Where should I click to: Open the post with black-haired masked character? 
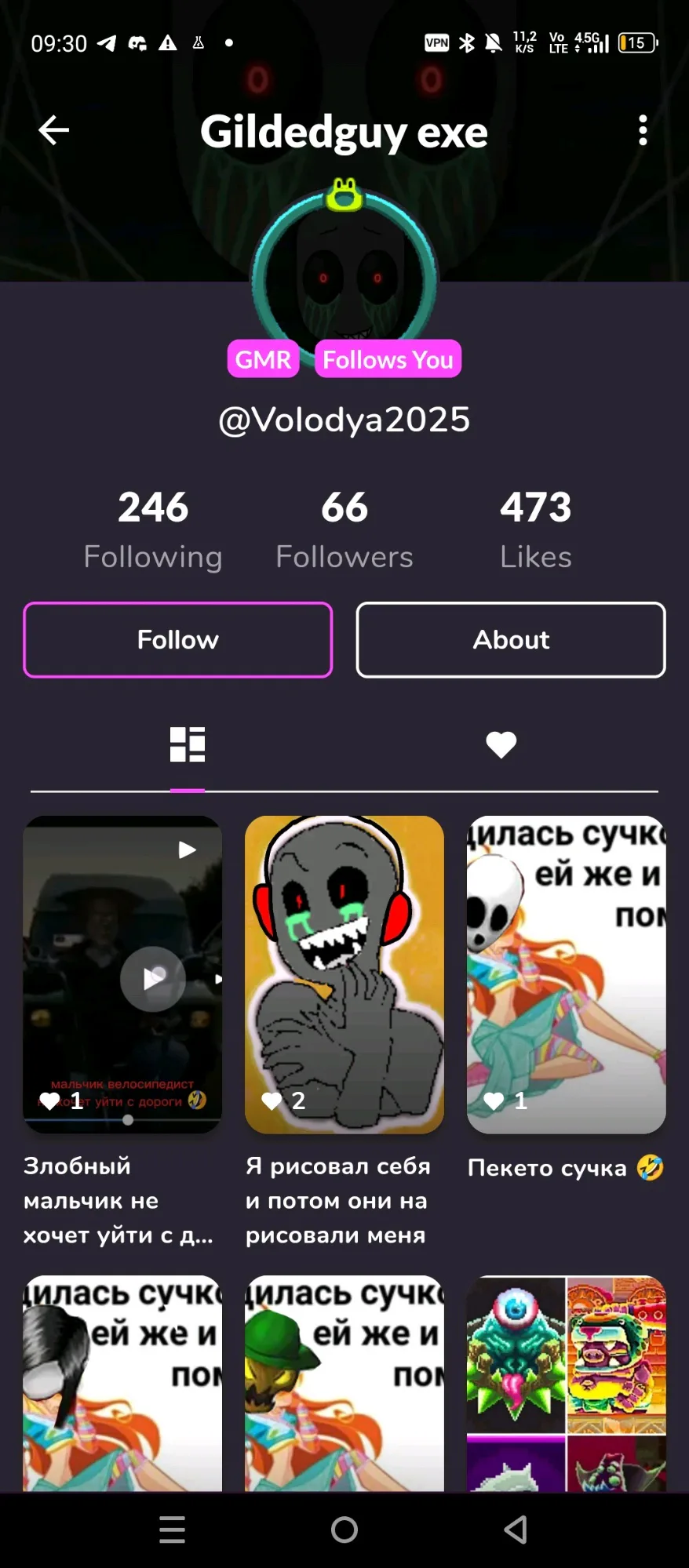[122, 1384]
